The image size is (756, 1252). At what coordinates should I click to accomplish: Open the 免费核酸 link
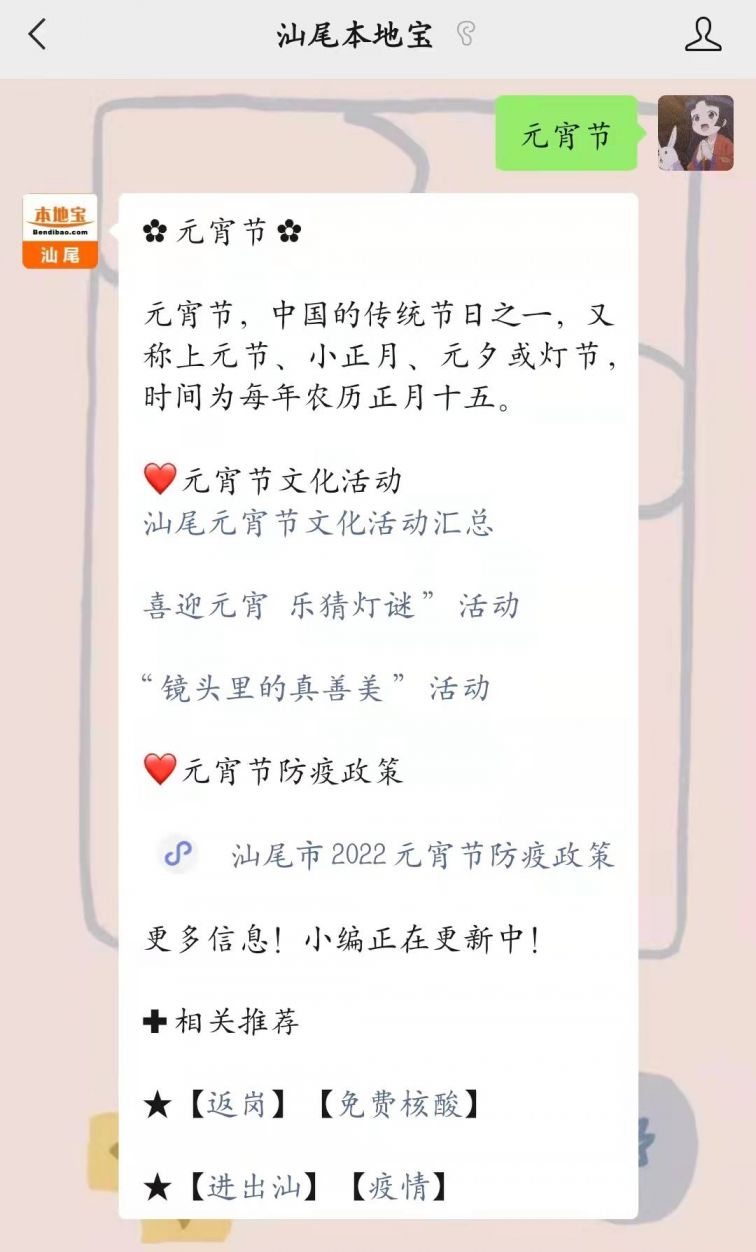tap(399, 1104)
